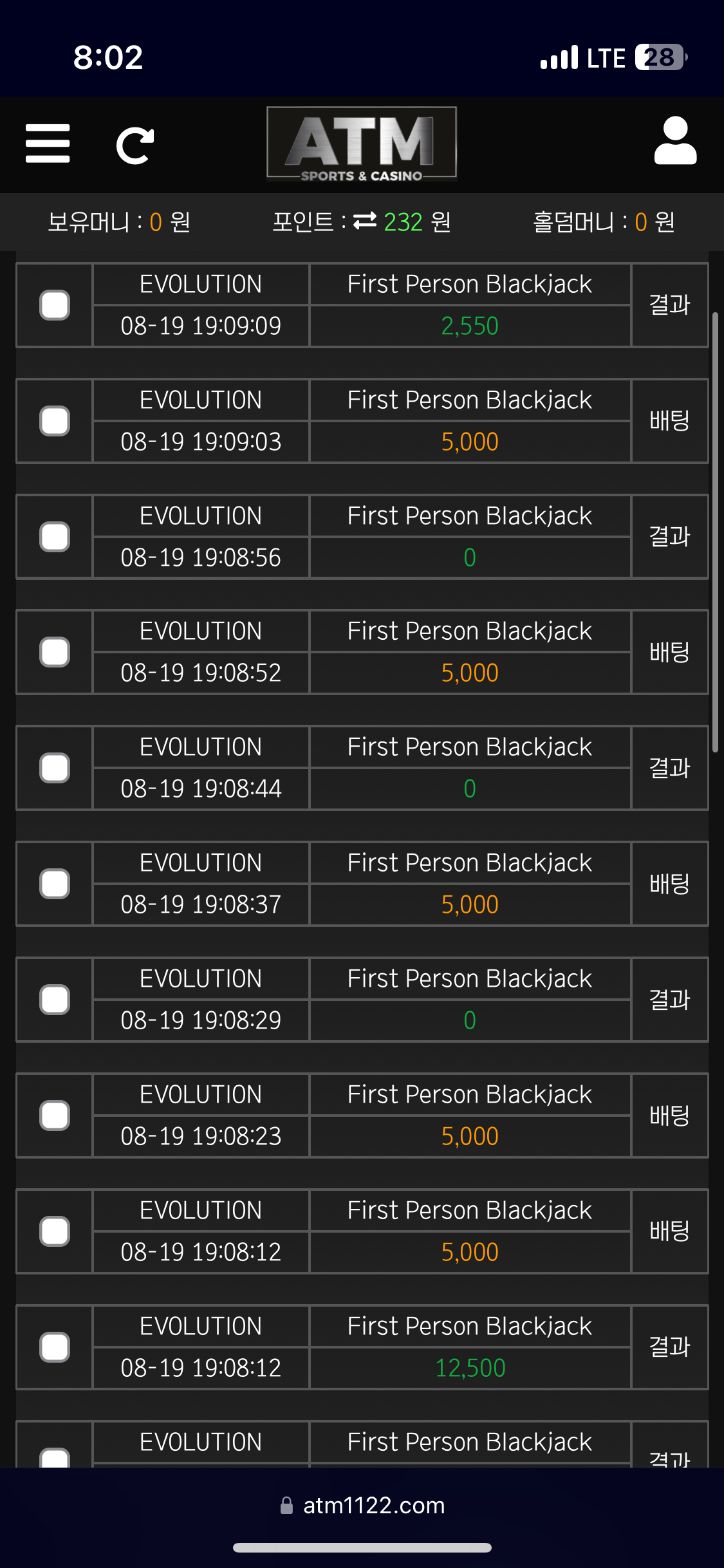Select the checkbox for the 19:09:03 bet
The width and height of the screenshot is (724, 1568).
(55, 421)
